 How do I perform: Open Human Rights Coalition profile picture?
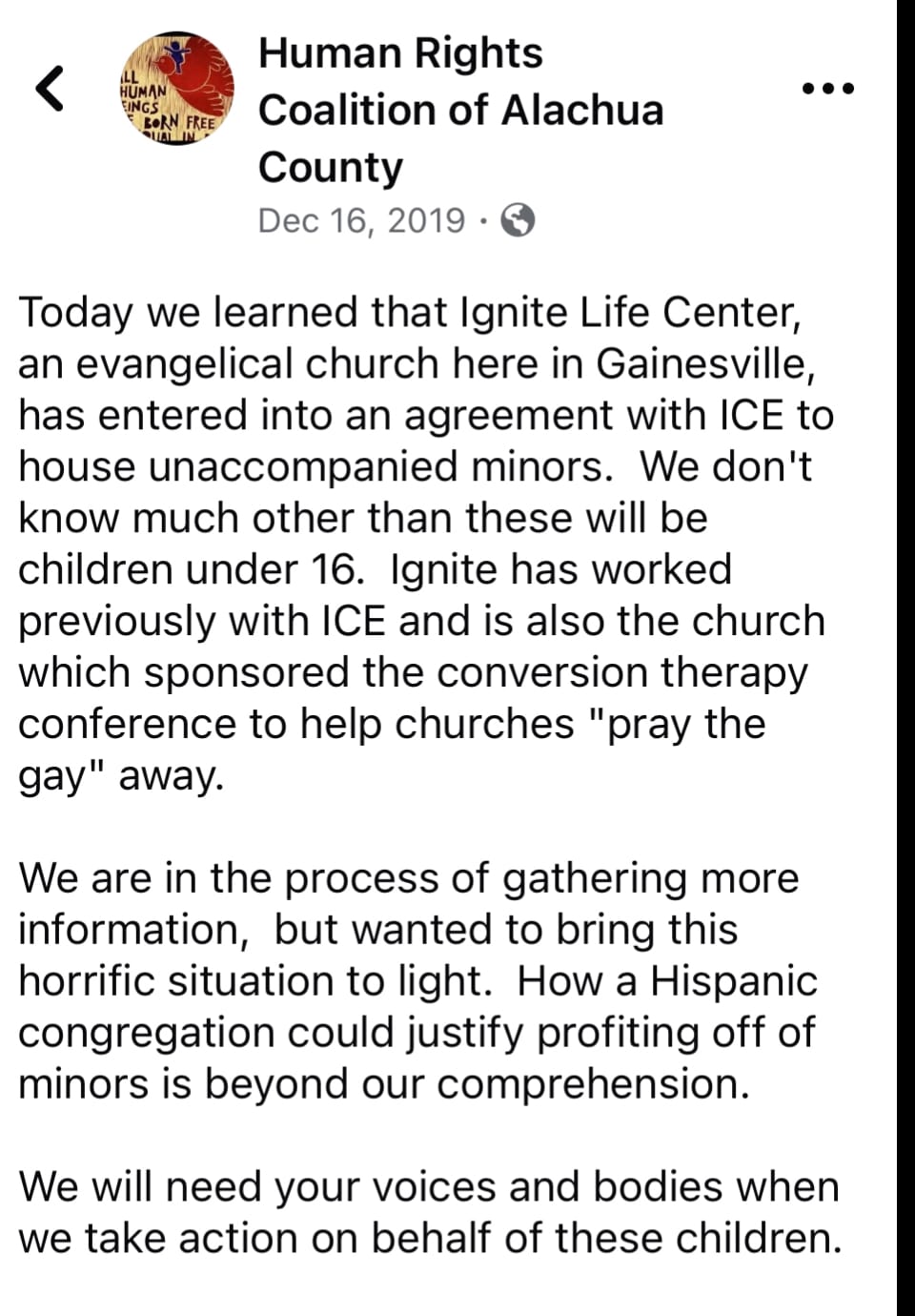tap(177, 89)
